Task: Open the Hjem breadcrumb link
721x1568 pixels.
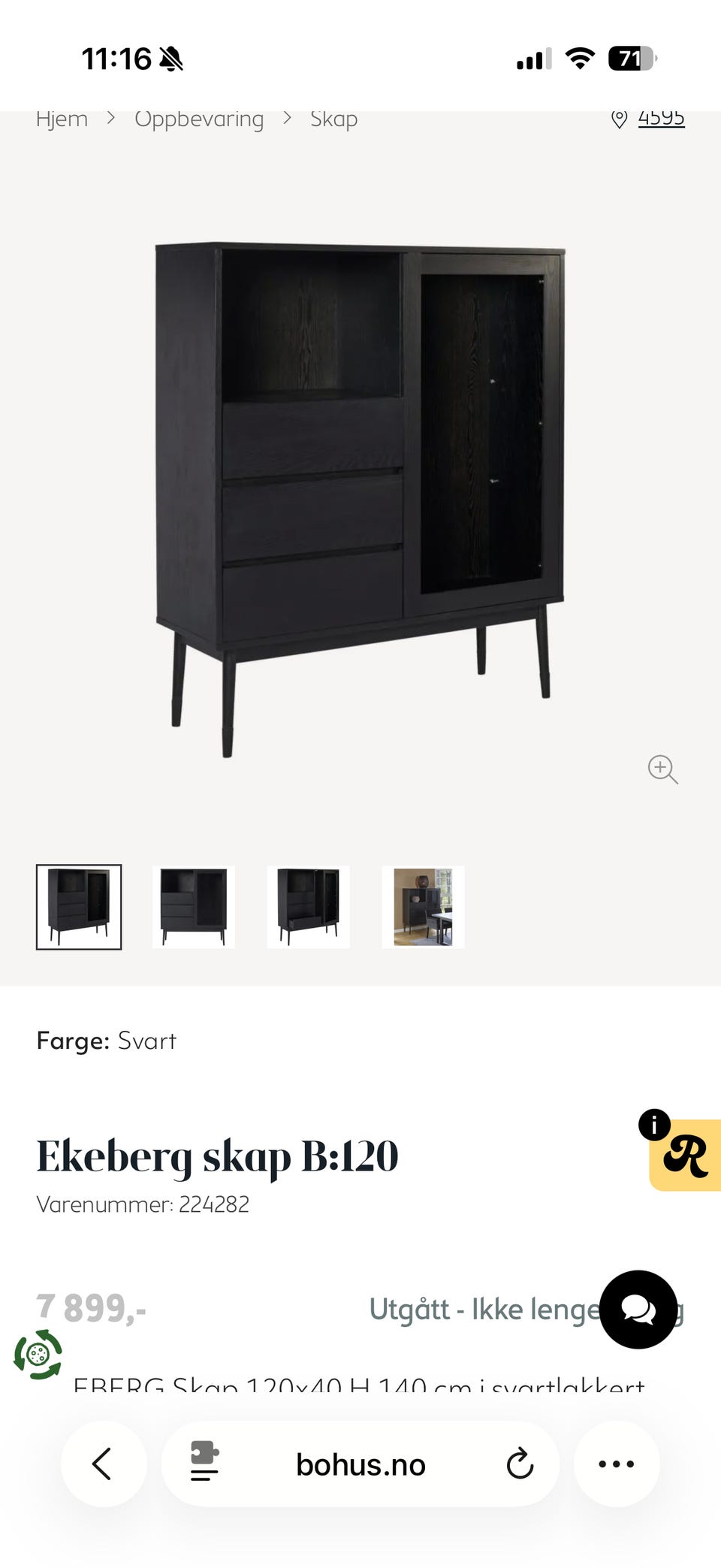Action: pyautogui.click(x=62, y=119)
